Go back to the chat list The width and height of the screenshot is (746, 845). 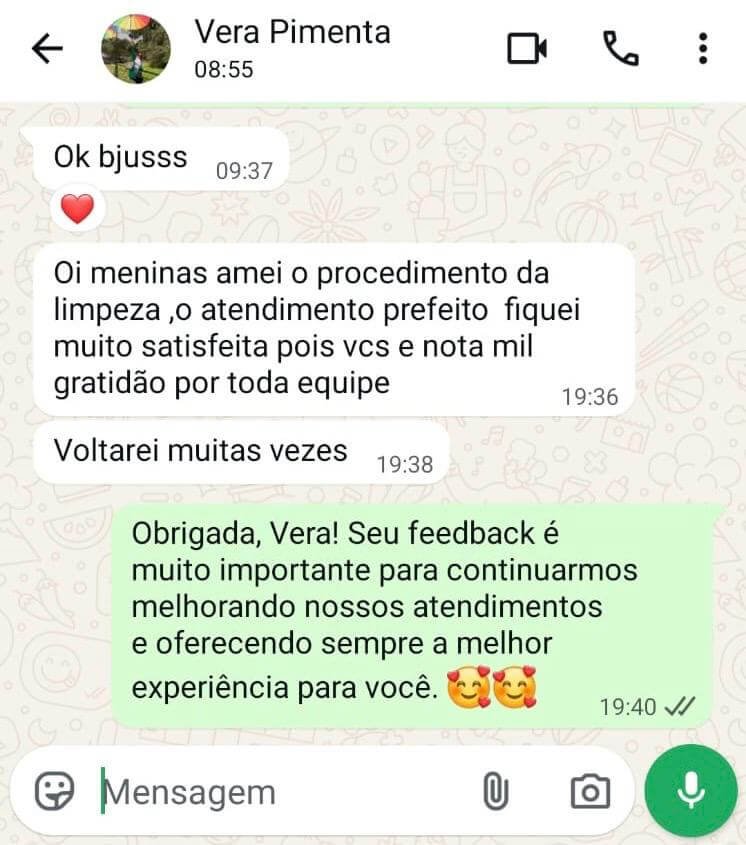pos(46,49)
